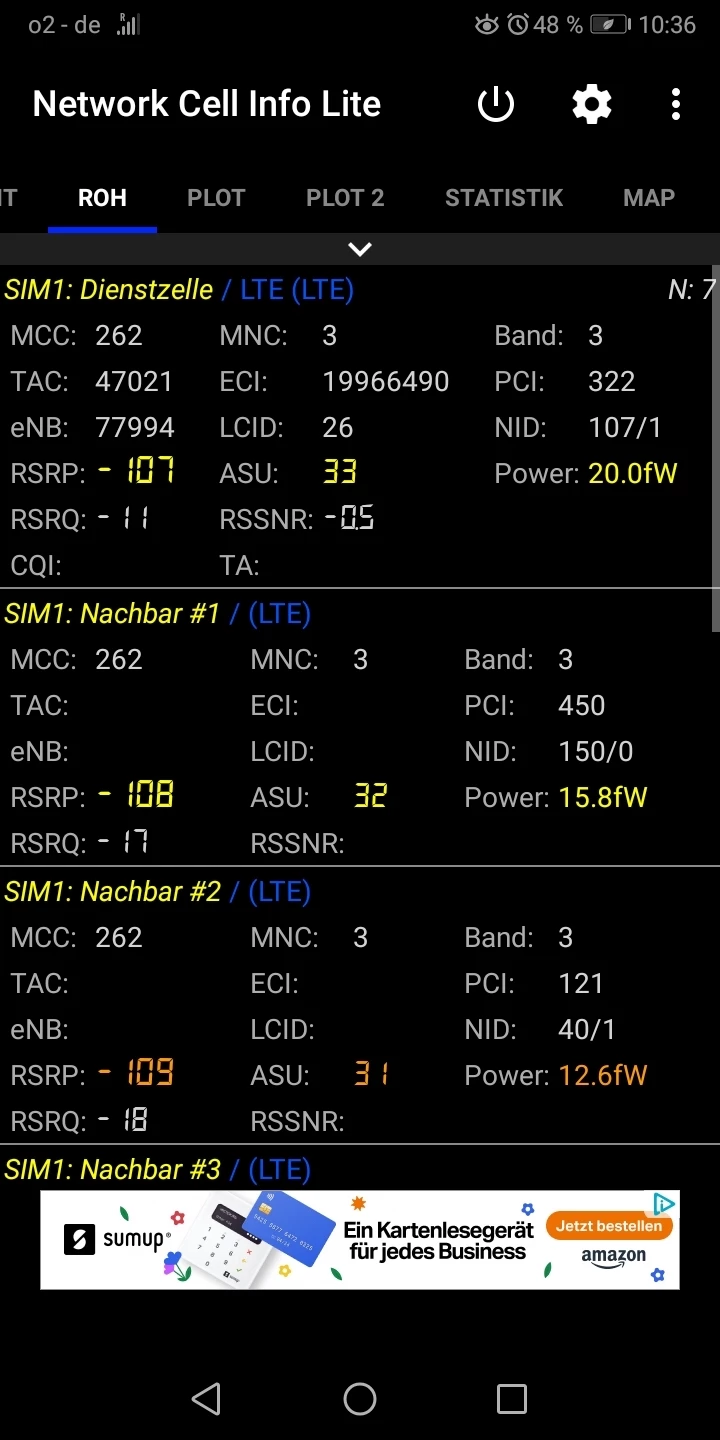Go to the system home screen
Screen dimensions: 720x1440
pos(360,1399)
